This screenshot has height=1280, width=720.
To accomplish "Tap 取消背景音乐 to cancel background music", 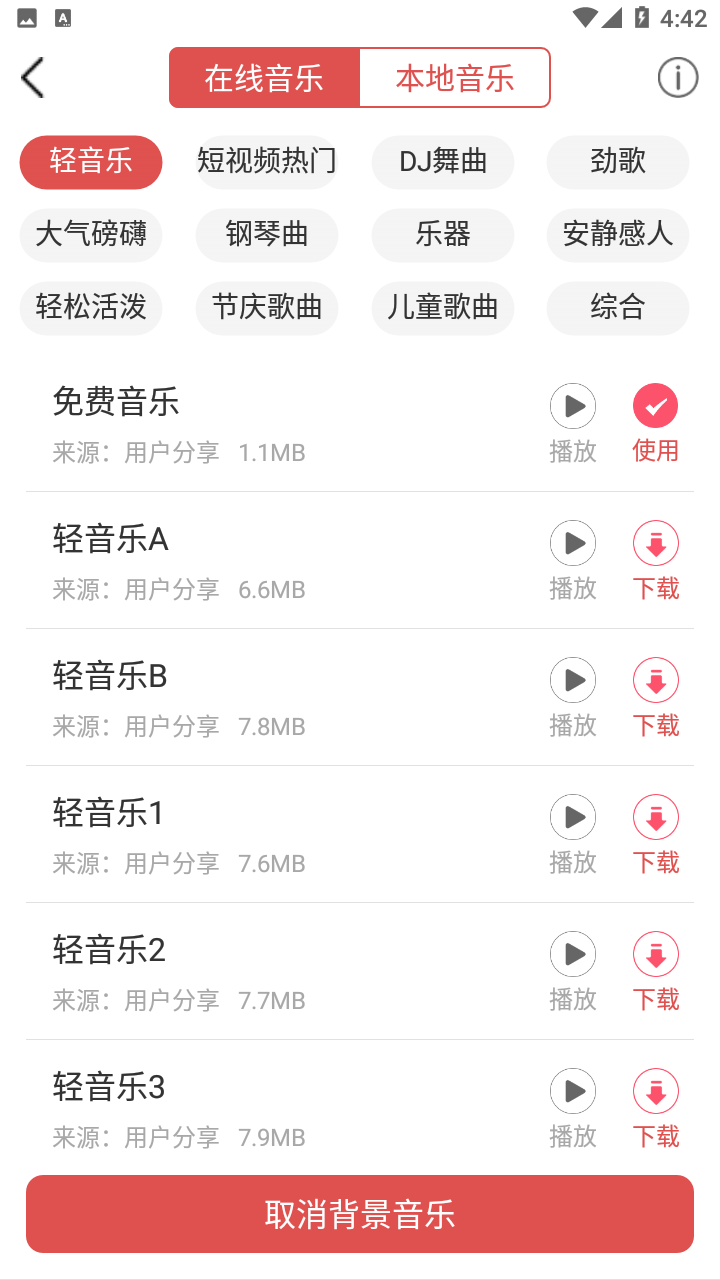I will (360, 1214).
